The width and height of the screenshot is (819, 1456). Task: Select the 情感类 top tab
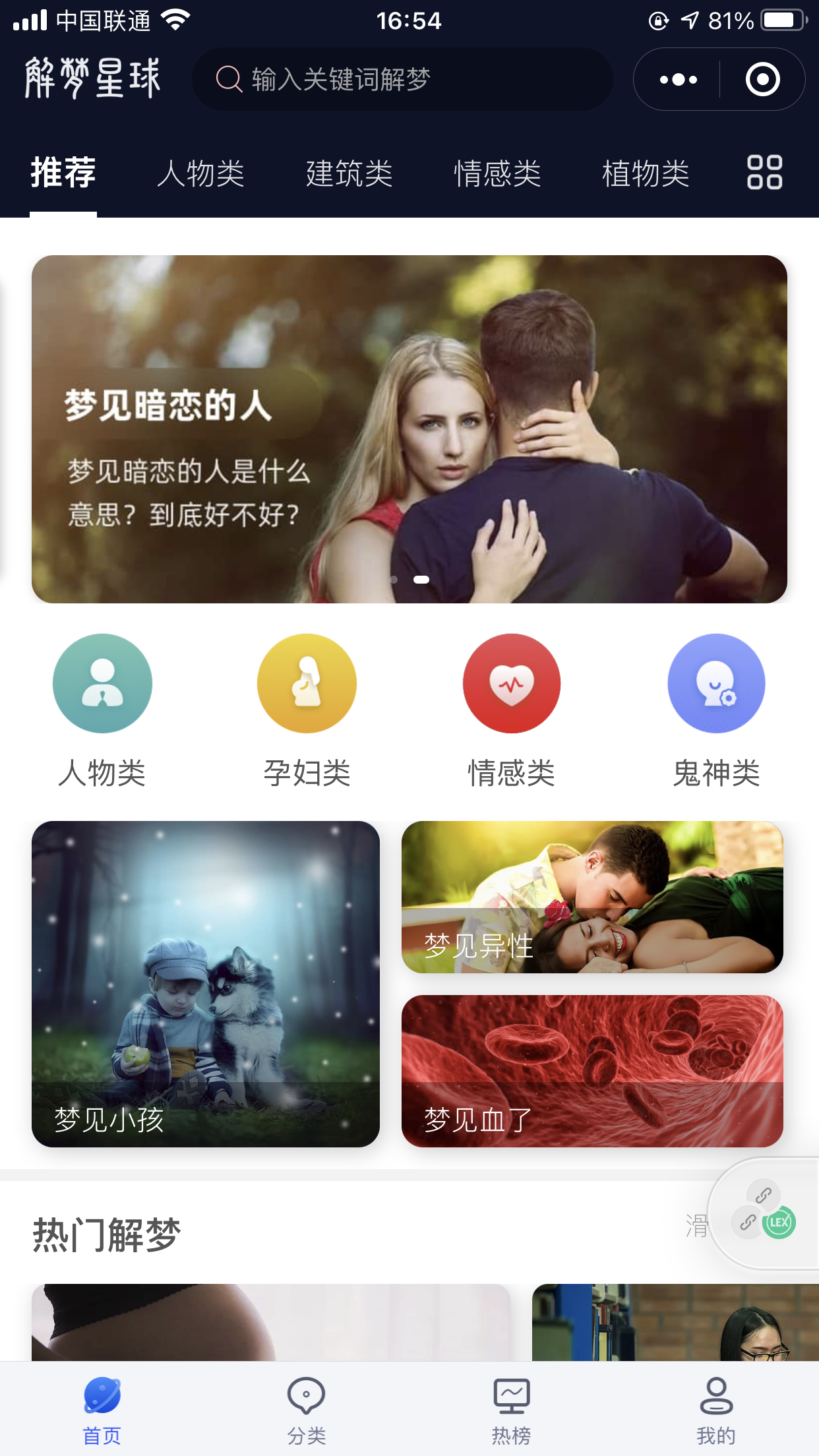(x=497, y=173)
